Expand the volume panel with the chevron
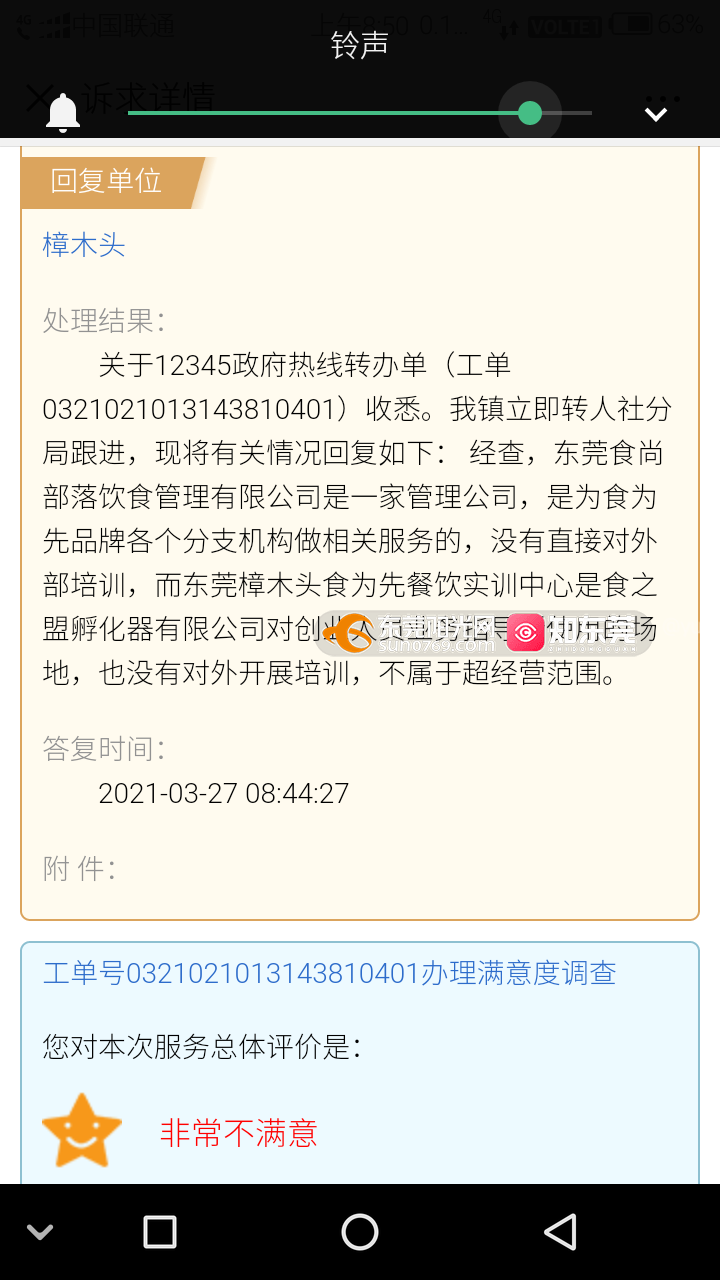This screenshot has height=1280, width=720. tap(656, 114)
